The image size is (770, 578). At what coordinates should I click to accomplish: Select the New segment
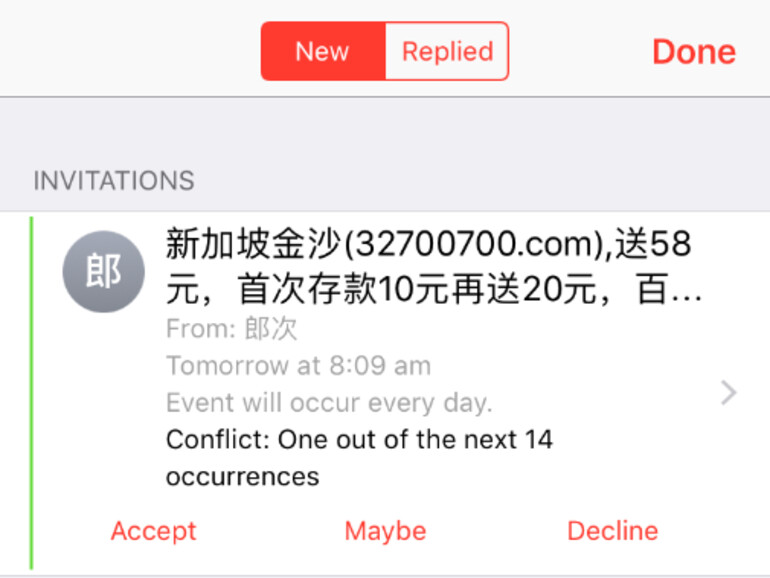click(x=322, y=52)
